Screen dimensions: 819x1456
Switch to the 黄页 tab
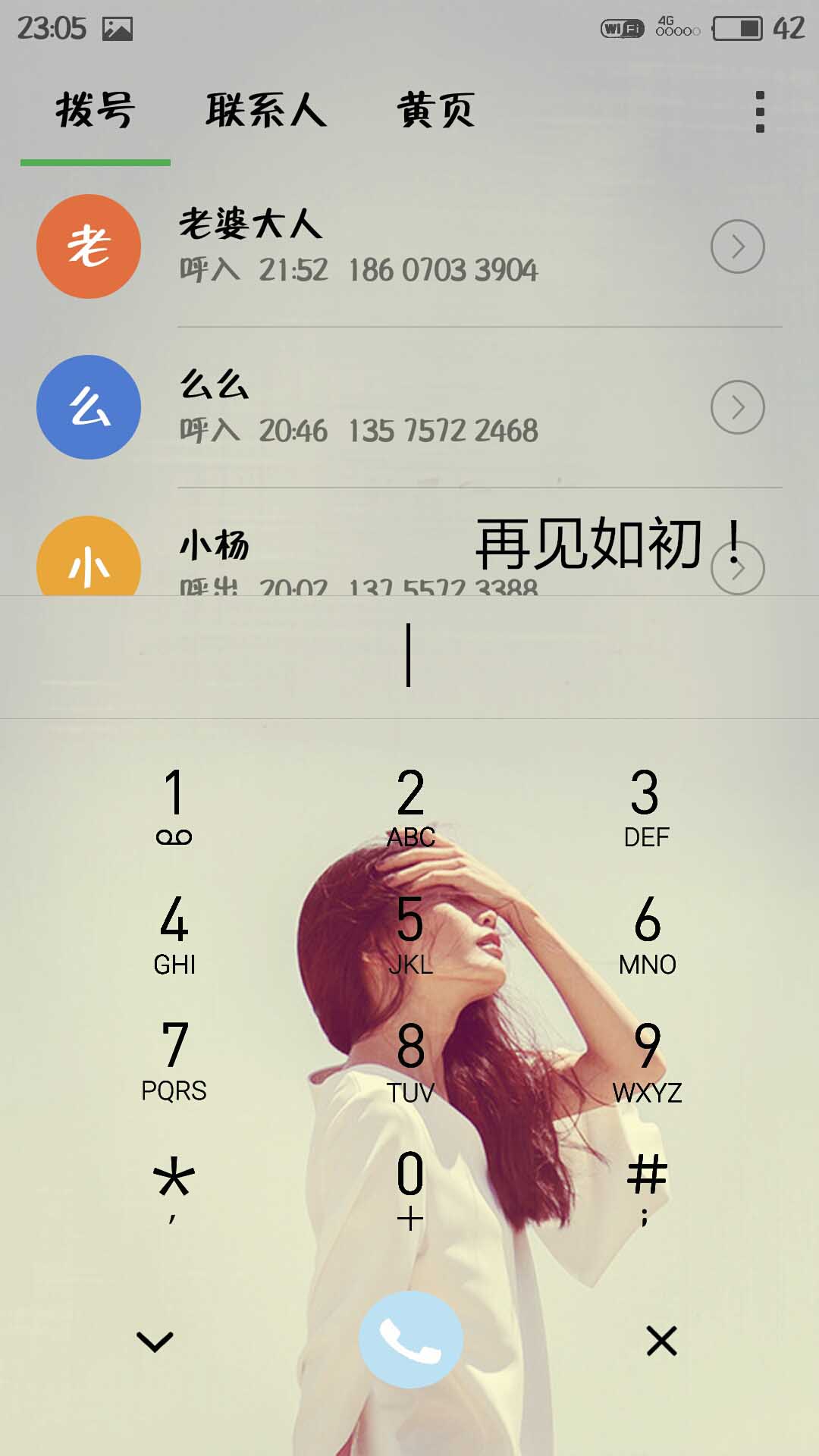pyautogui.click(x=436, y=111)
